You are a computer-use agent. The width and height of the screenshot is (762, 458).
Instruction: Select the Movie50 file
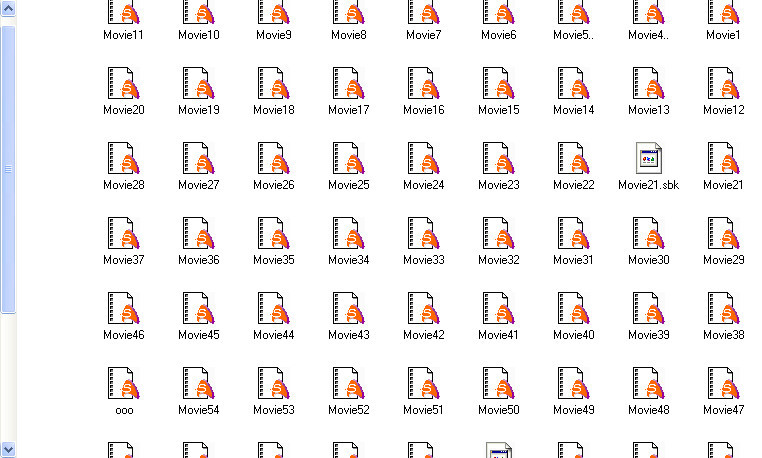click(x=498, y=384)
